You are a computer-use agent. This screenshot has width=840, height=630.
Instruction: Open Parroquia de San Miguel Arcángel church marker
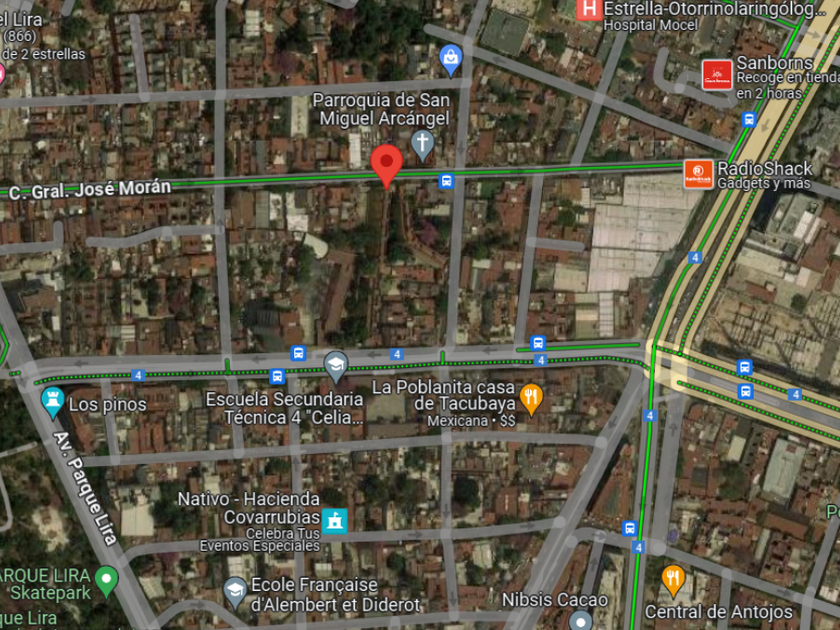[423, 144]
